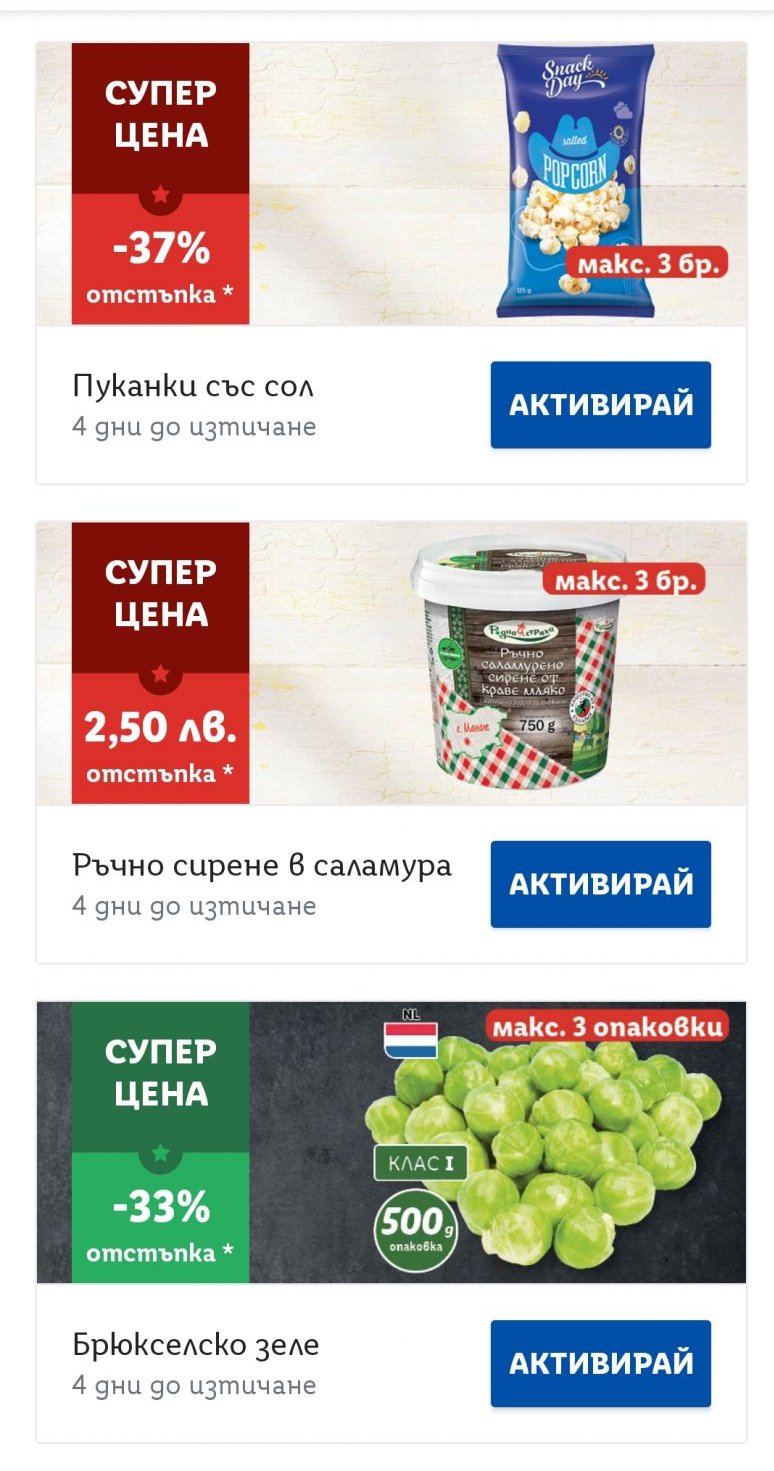Open the Brussels sprouts -33% offer
Viewport: 774px width, 1471px height.
[391, 1142]
